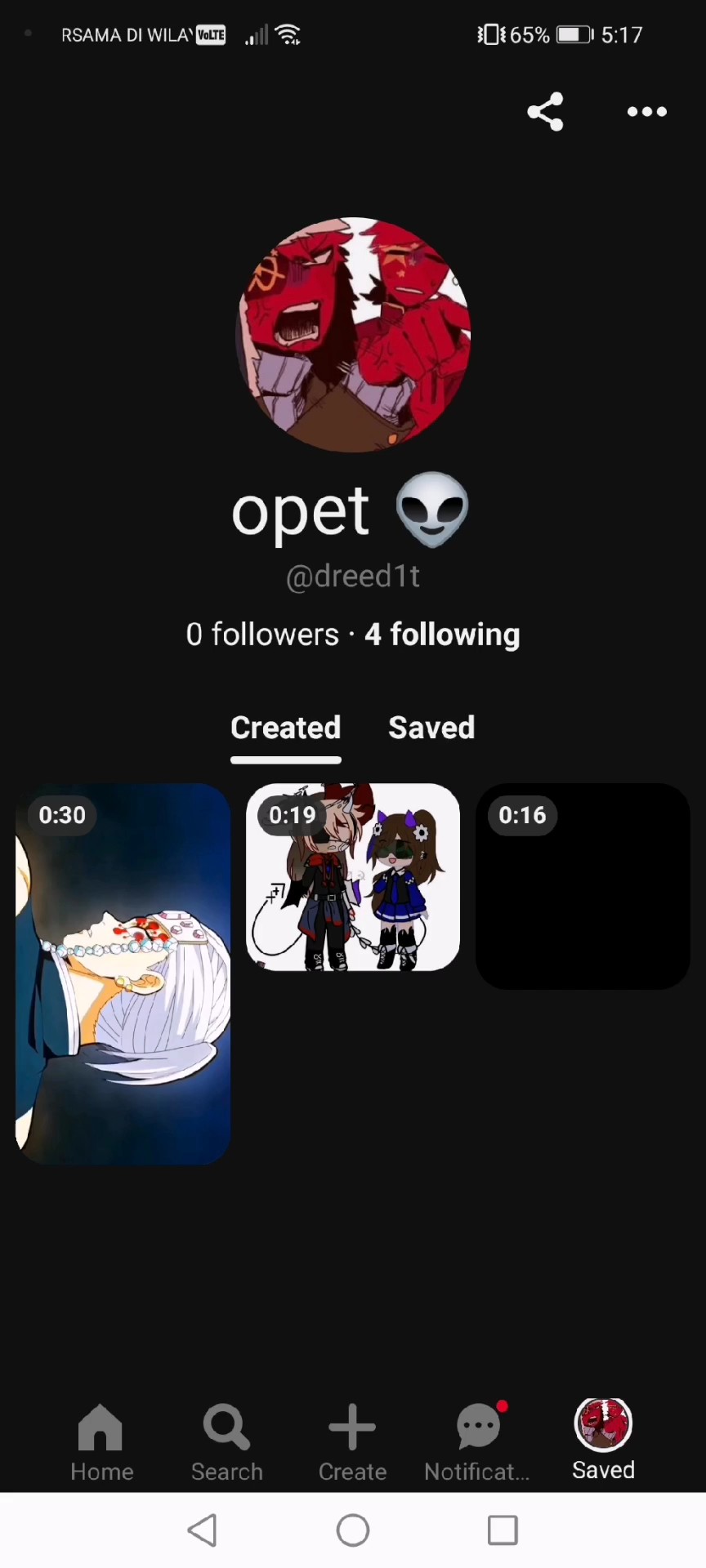Switch to the Created tab
This screenshot has height=1568, width=706.
285,728
